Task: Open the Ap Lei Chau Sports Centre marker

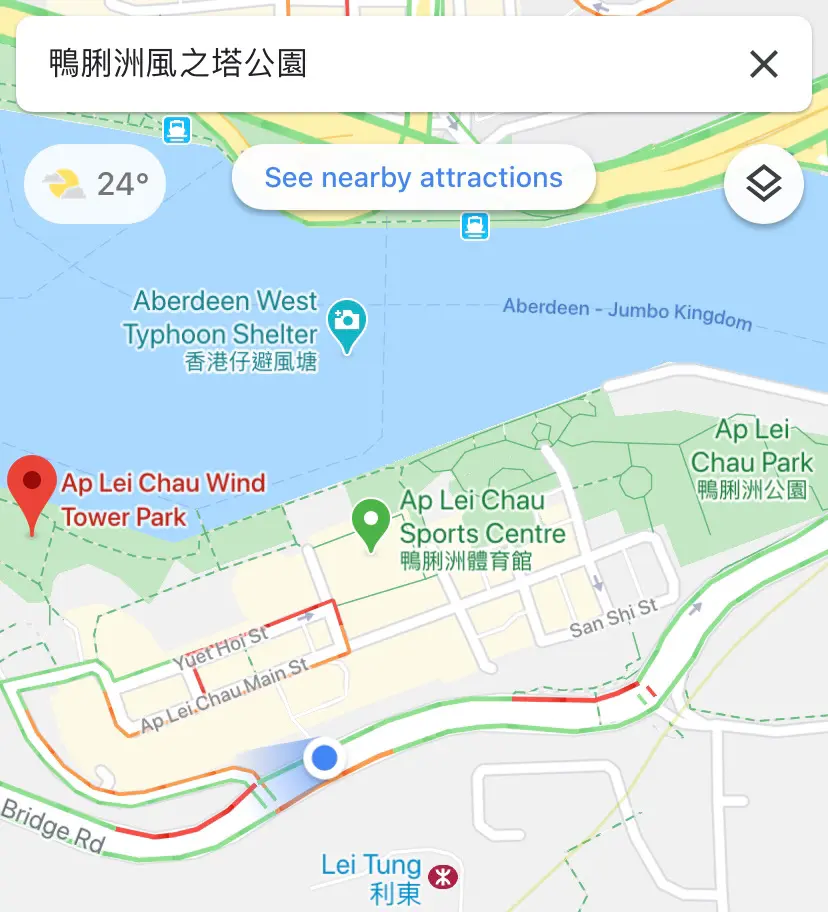Action: pos(371,523)
